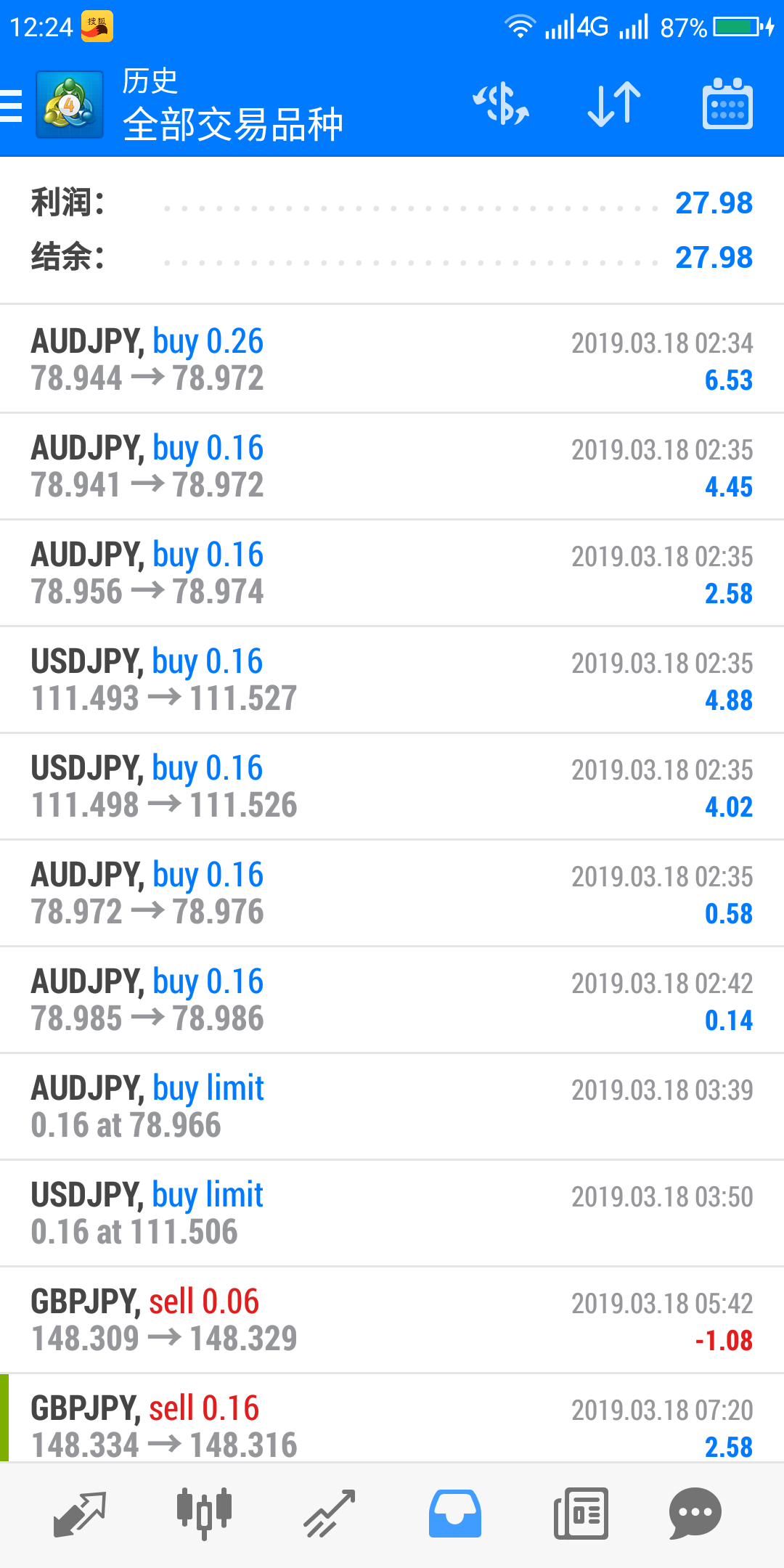Viewport: 784px width, 1568px height.
Task: Switch to the candlestick chart tab
Action: point(205,1514)
